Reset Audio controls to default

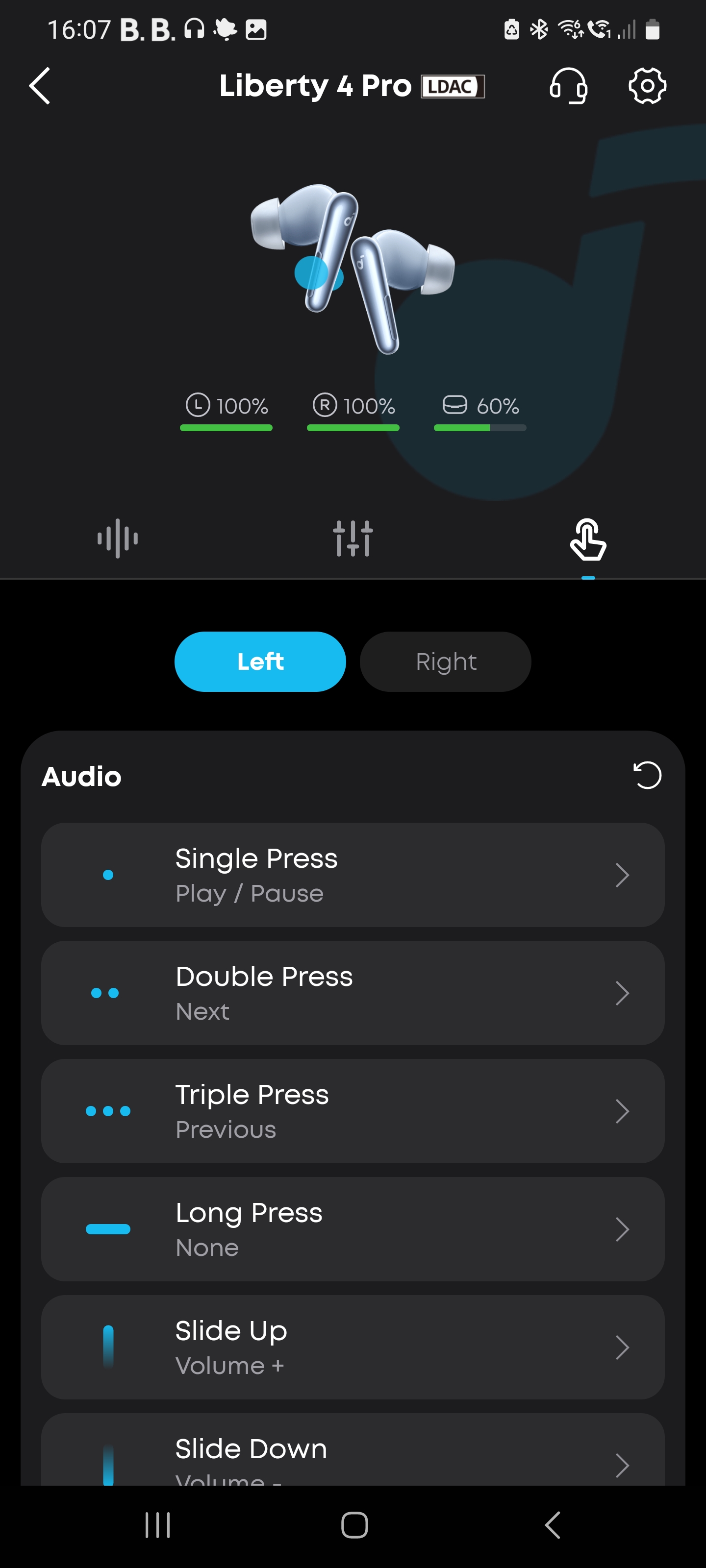click(x=647, y=776)
